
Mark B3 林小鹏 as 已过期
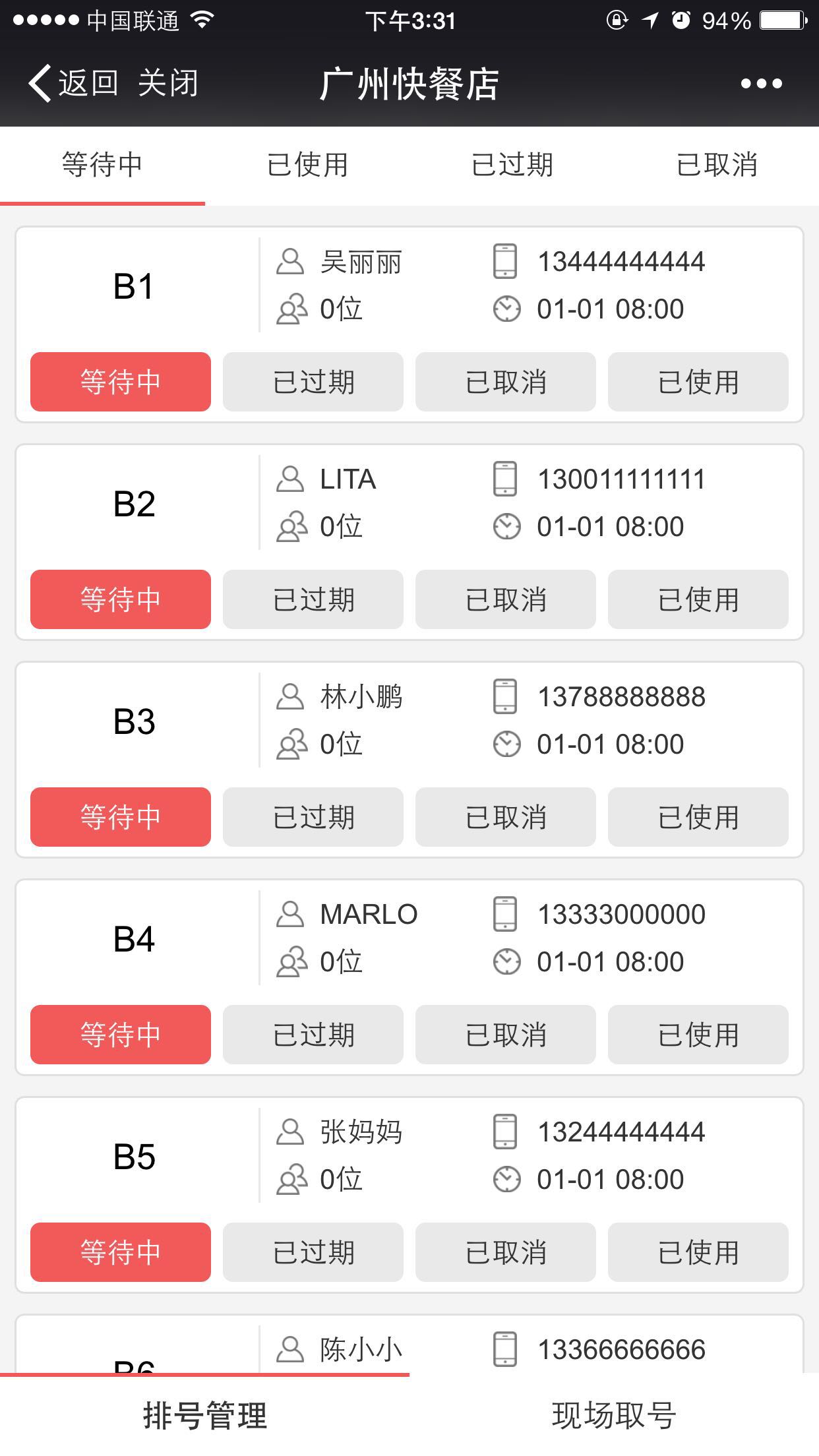coord(313,817)
